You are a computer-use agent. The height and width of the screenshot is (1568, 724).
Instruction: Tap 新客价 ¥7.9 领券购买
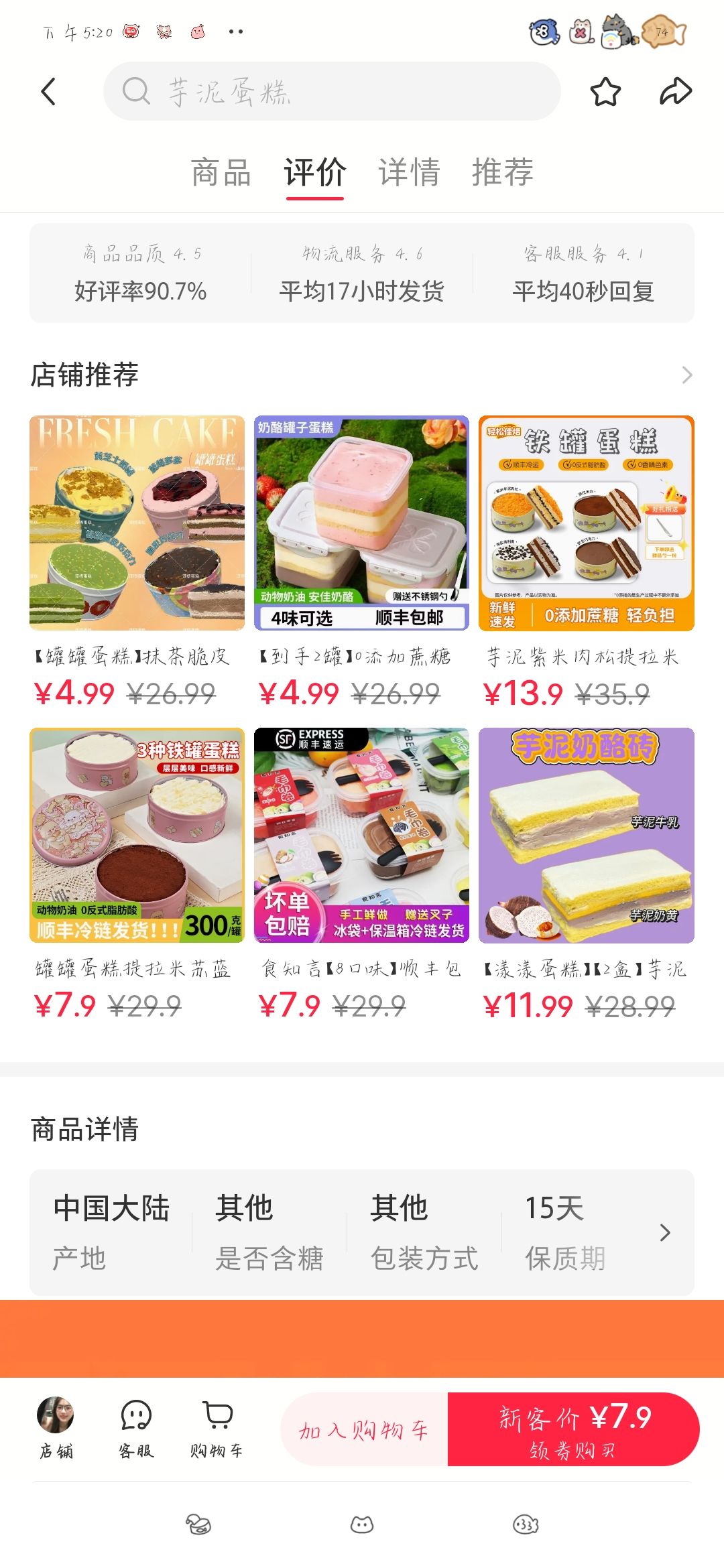coord(573,1430)
